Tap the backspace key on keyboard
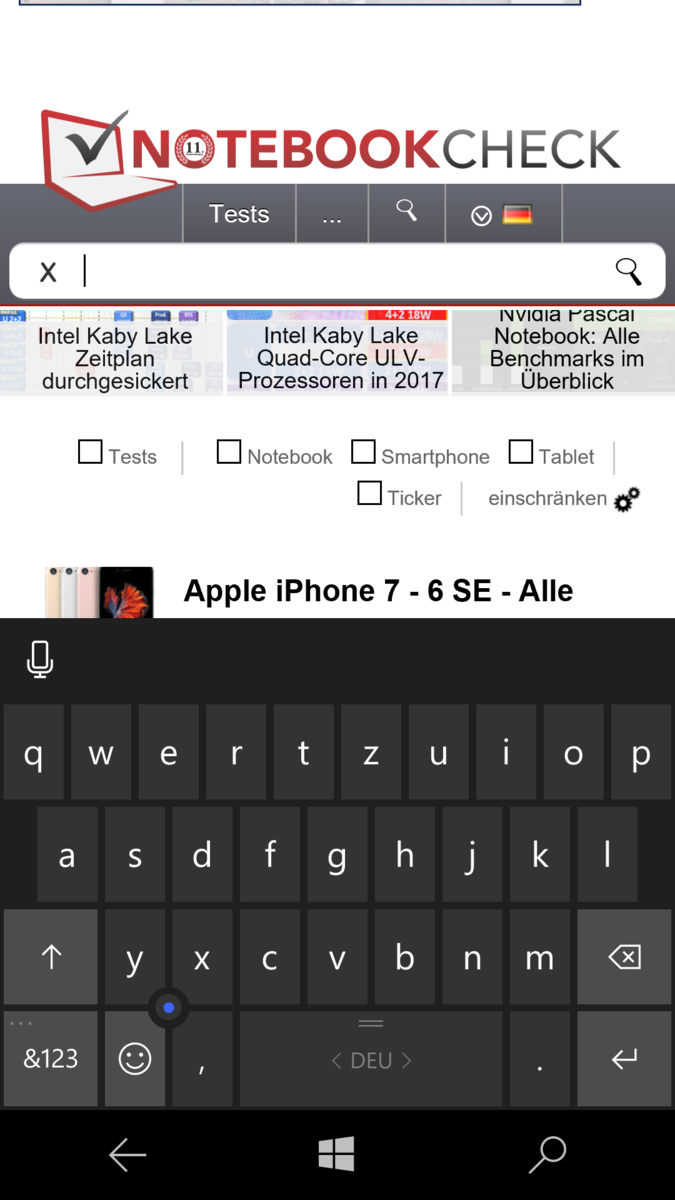The width and height of the screenshot is (675, 1200). point(624,958)
